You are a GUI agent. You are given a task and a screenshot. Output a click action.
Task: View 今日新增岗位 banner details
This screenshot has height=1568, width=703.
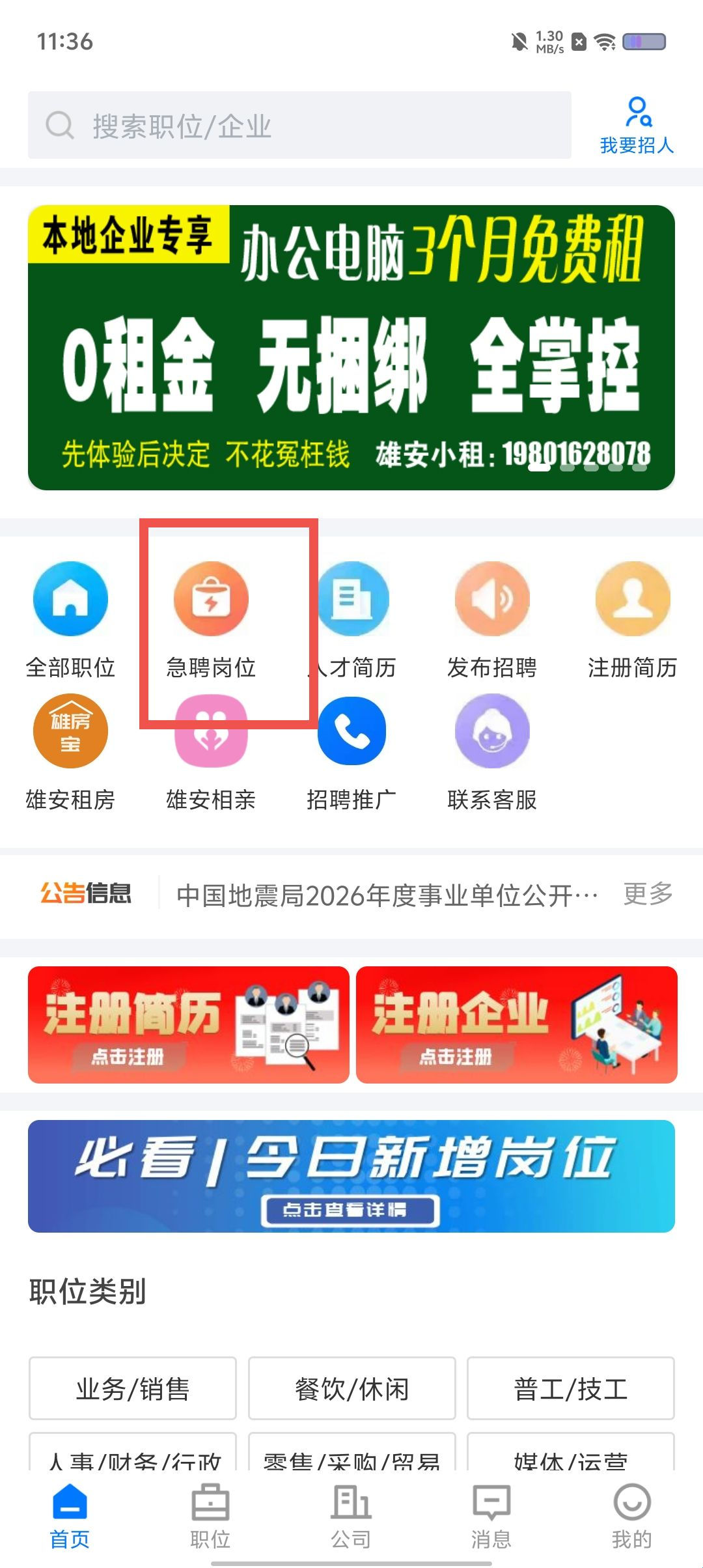point(351,1176)
